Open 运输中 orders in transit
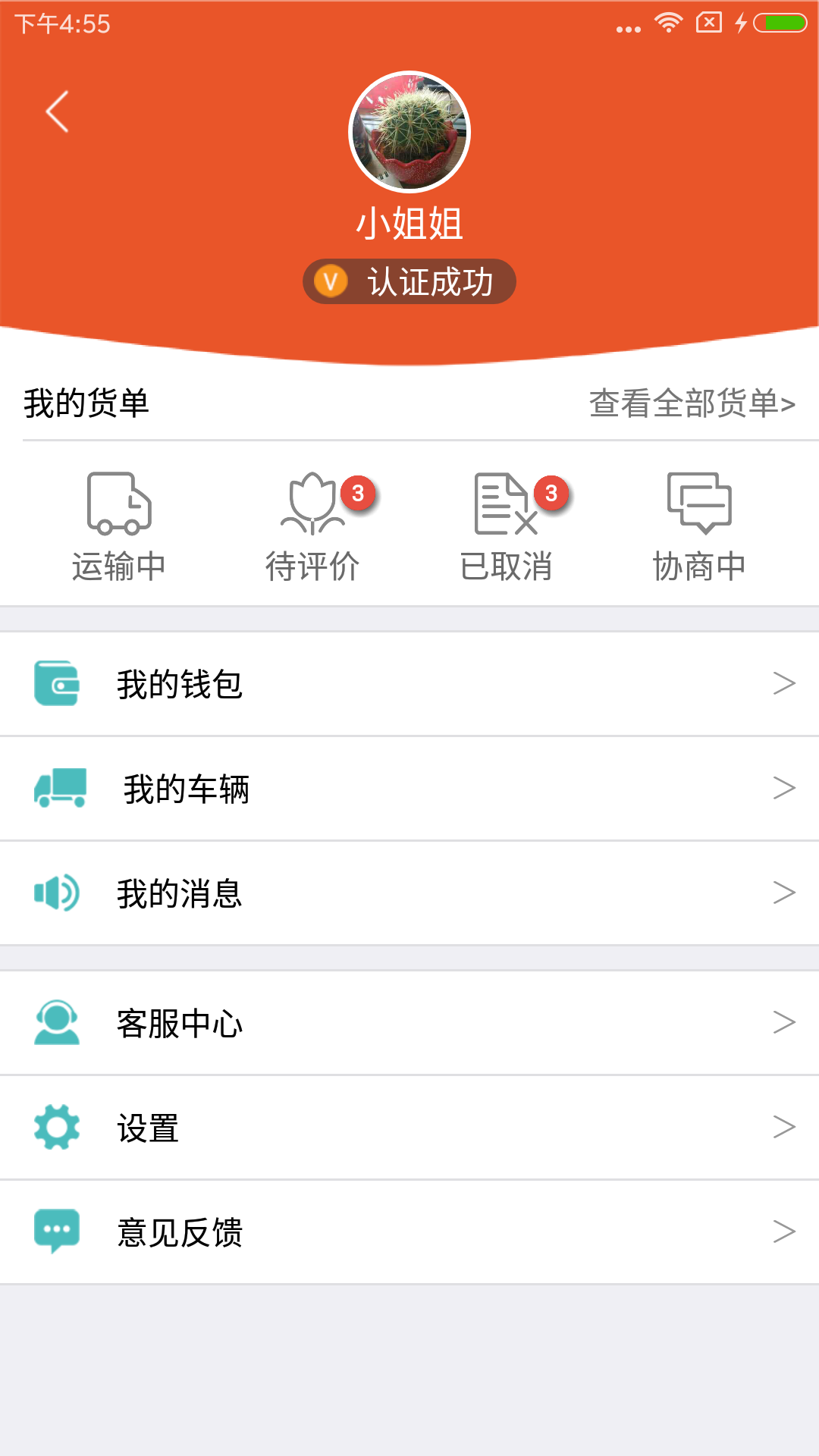This screenshot has width=819, height=1456. pos(119,527)
